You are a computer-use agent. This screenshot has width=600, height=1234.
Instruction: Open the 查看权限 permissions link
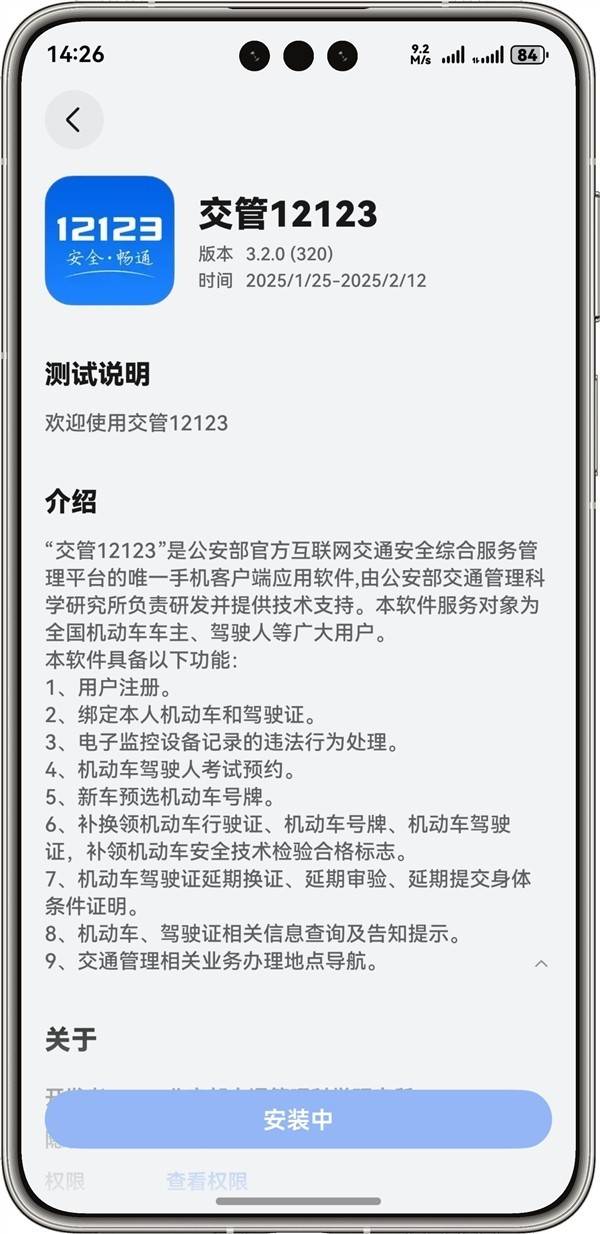206,1181
